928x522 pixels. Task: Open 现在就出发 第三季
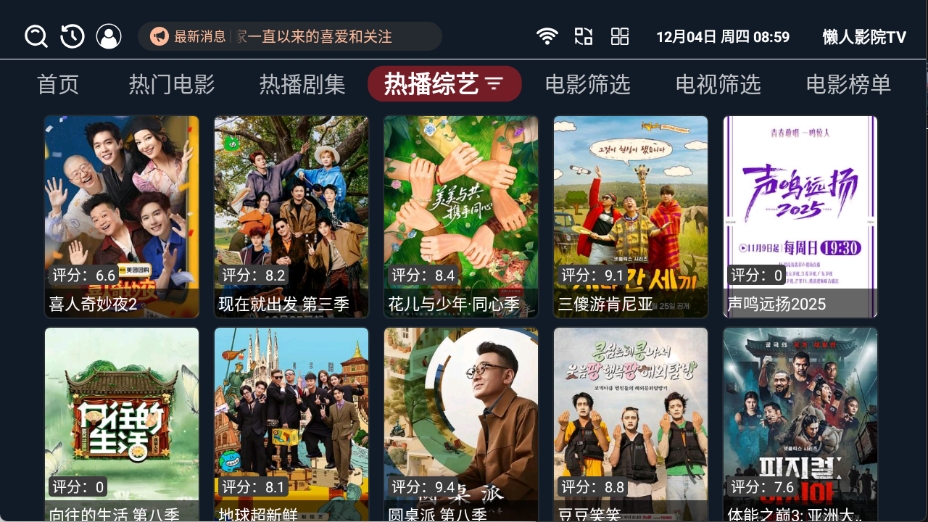tap(292, 216)
